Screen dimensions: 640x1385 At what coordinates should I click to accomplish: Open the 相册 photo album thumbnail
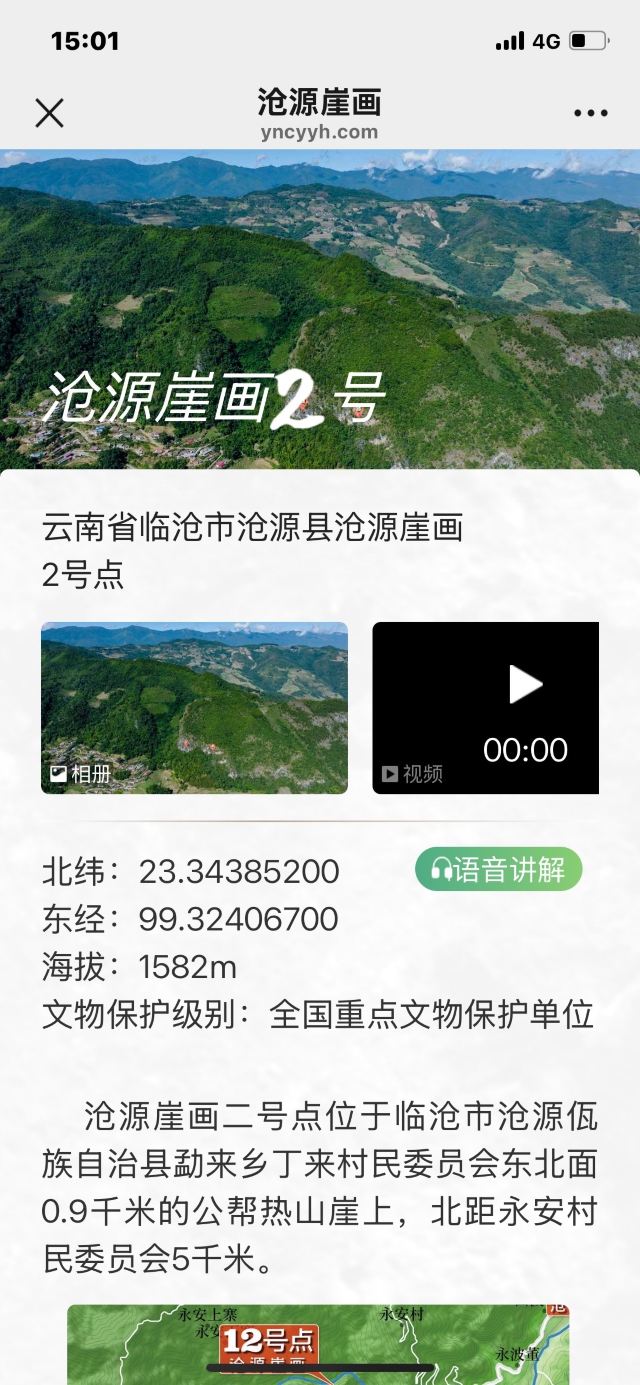click(x=194, y=708)
